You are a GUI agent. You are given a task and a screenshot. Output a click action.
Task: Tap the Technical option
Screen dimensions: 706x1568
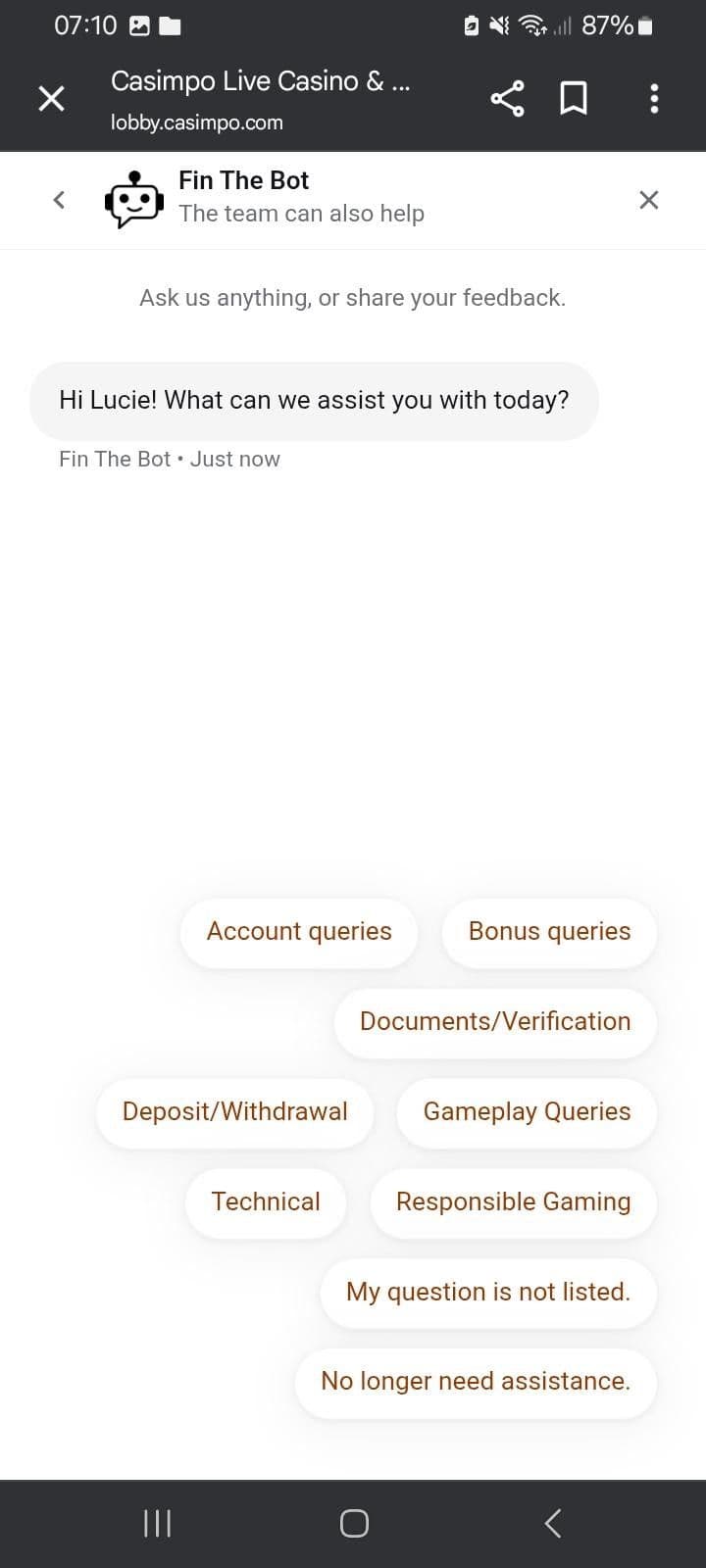click(266, 1201)
